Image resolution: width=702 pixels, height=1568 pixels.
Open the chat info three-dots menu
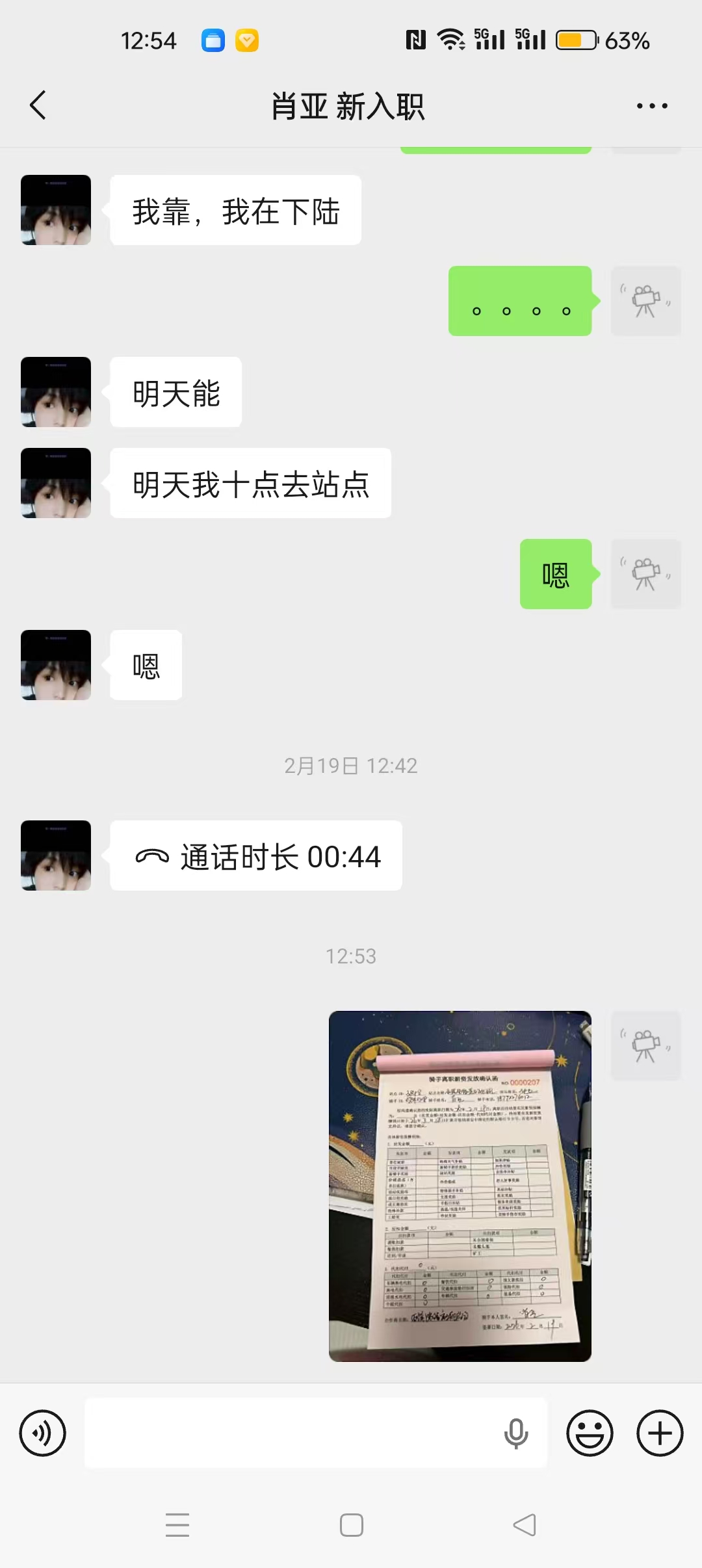(651, 106)
